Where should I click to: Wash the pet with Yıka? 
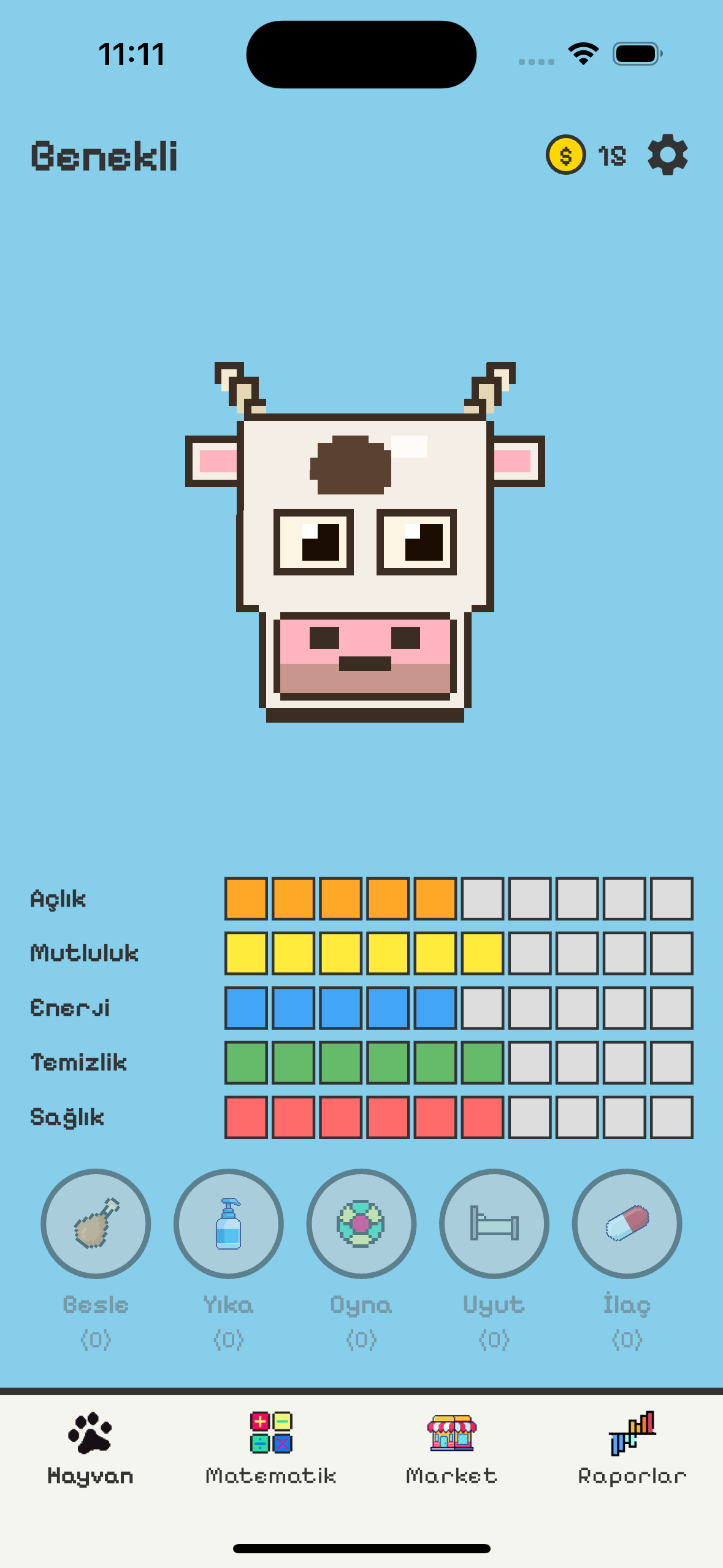(228, 1224)
